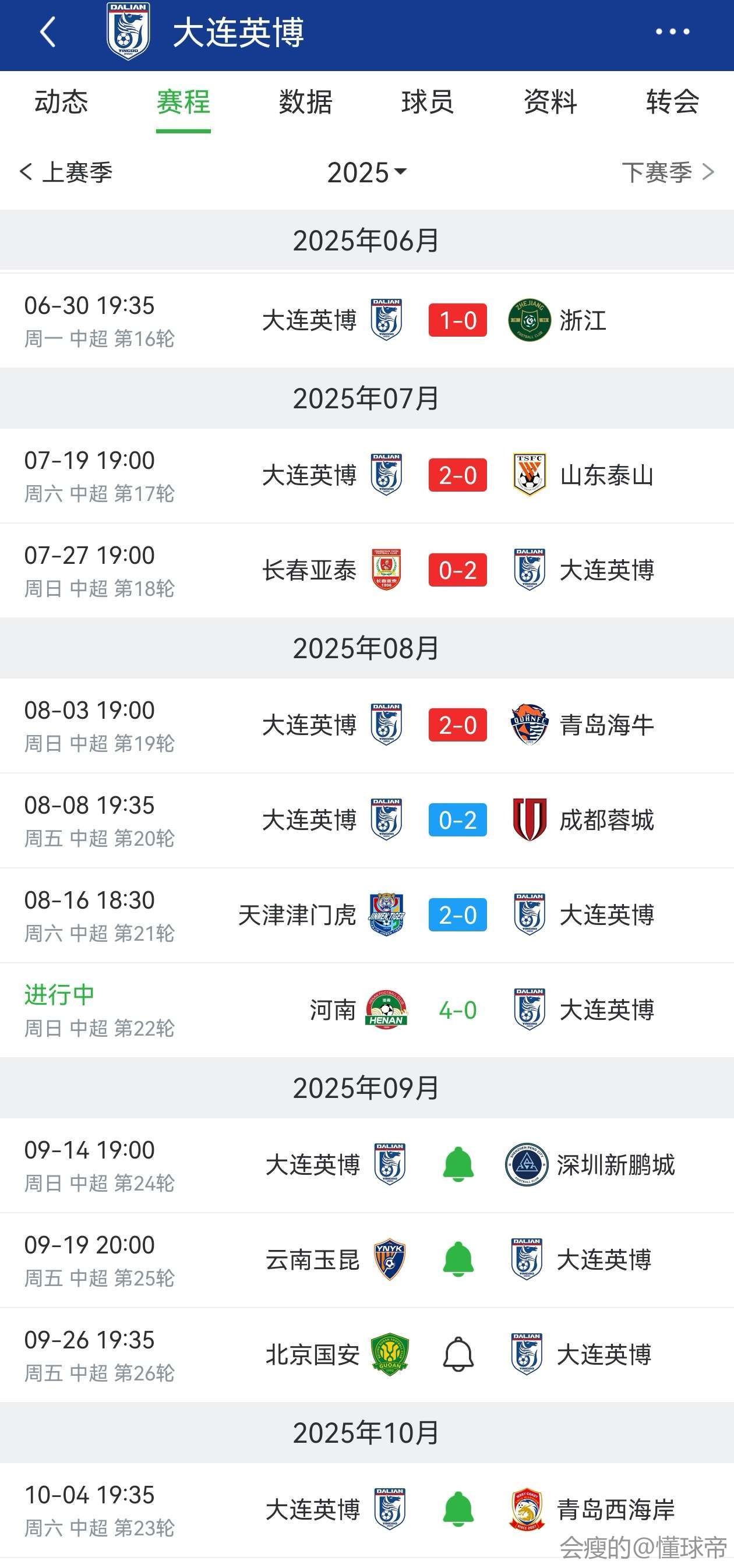Open the 大连英博 vs 成都蓉城 match
Image resolution: width=734 pixels, height=1568 pixels.
(x=367, y=821)
